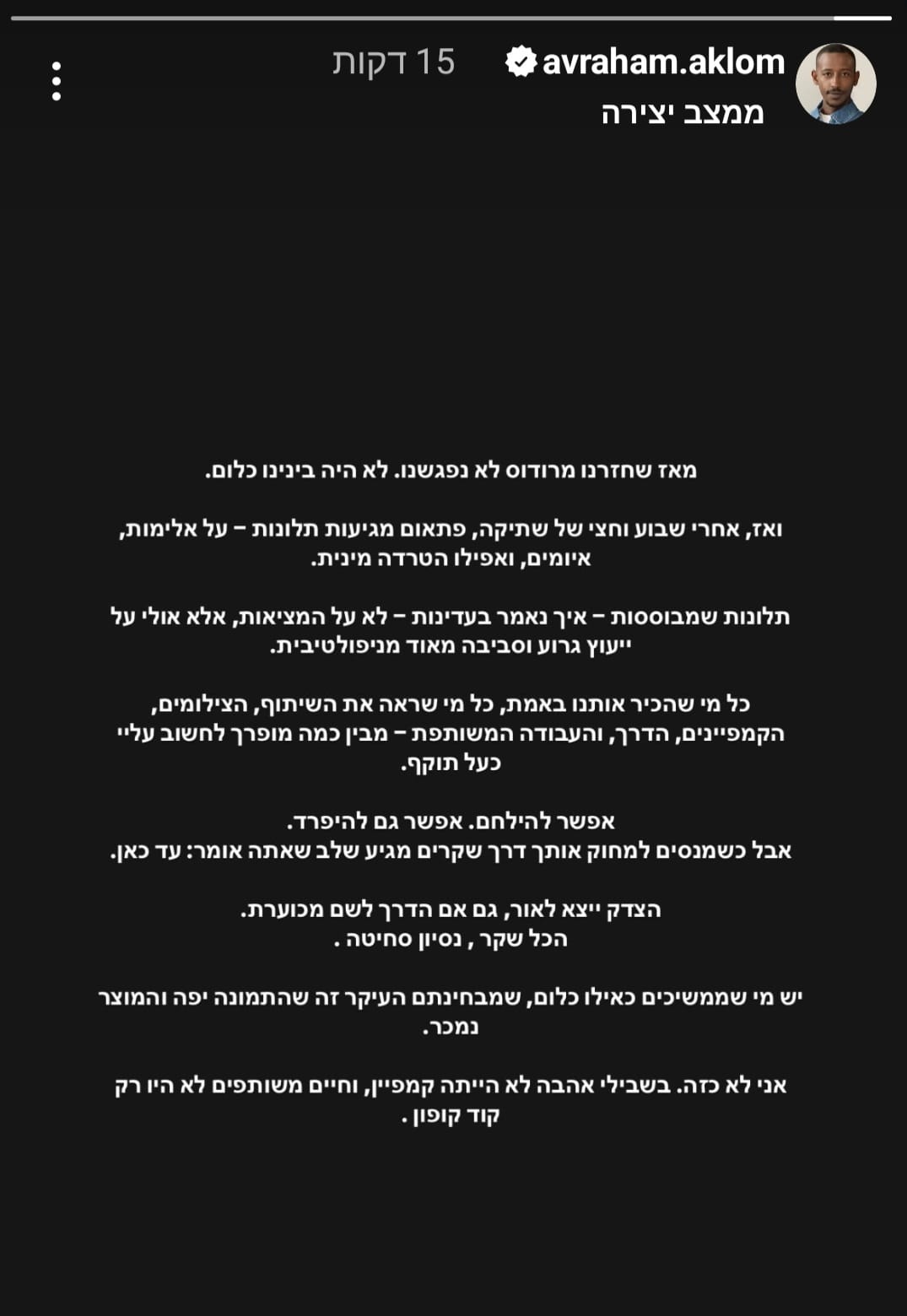Open the three-dot story options menu

click(57, 82)
